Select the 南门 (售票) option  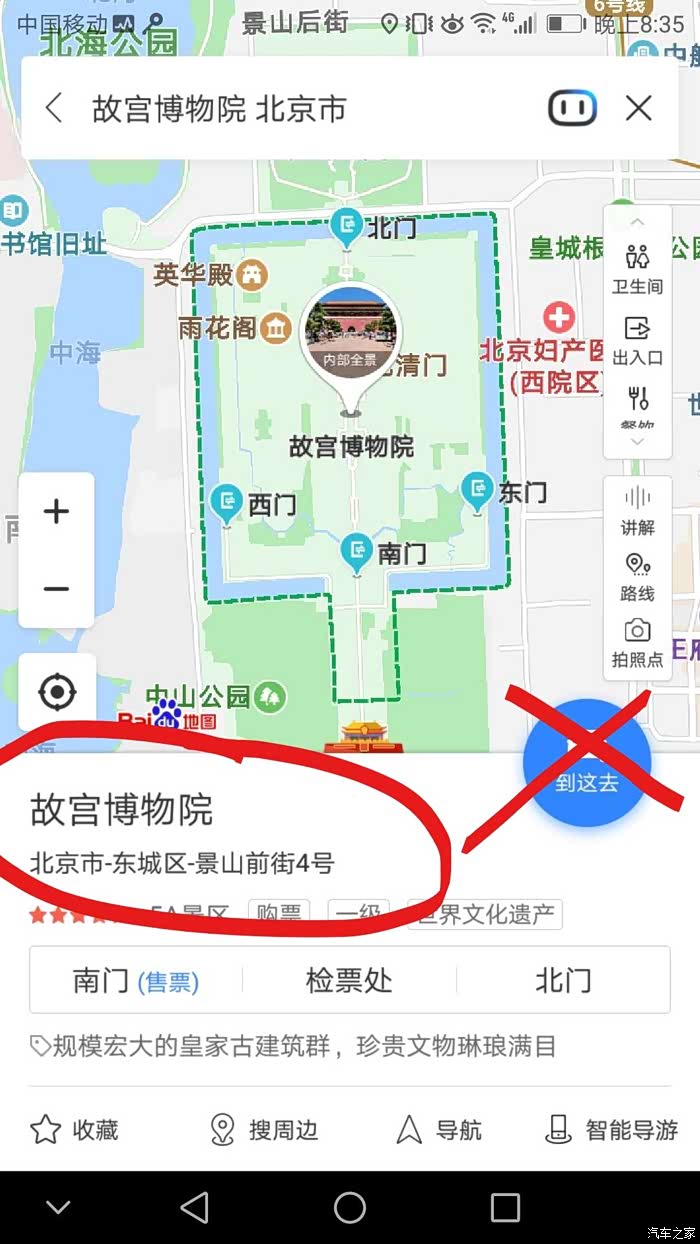136,981
